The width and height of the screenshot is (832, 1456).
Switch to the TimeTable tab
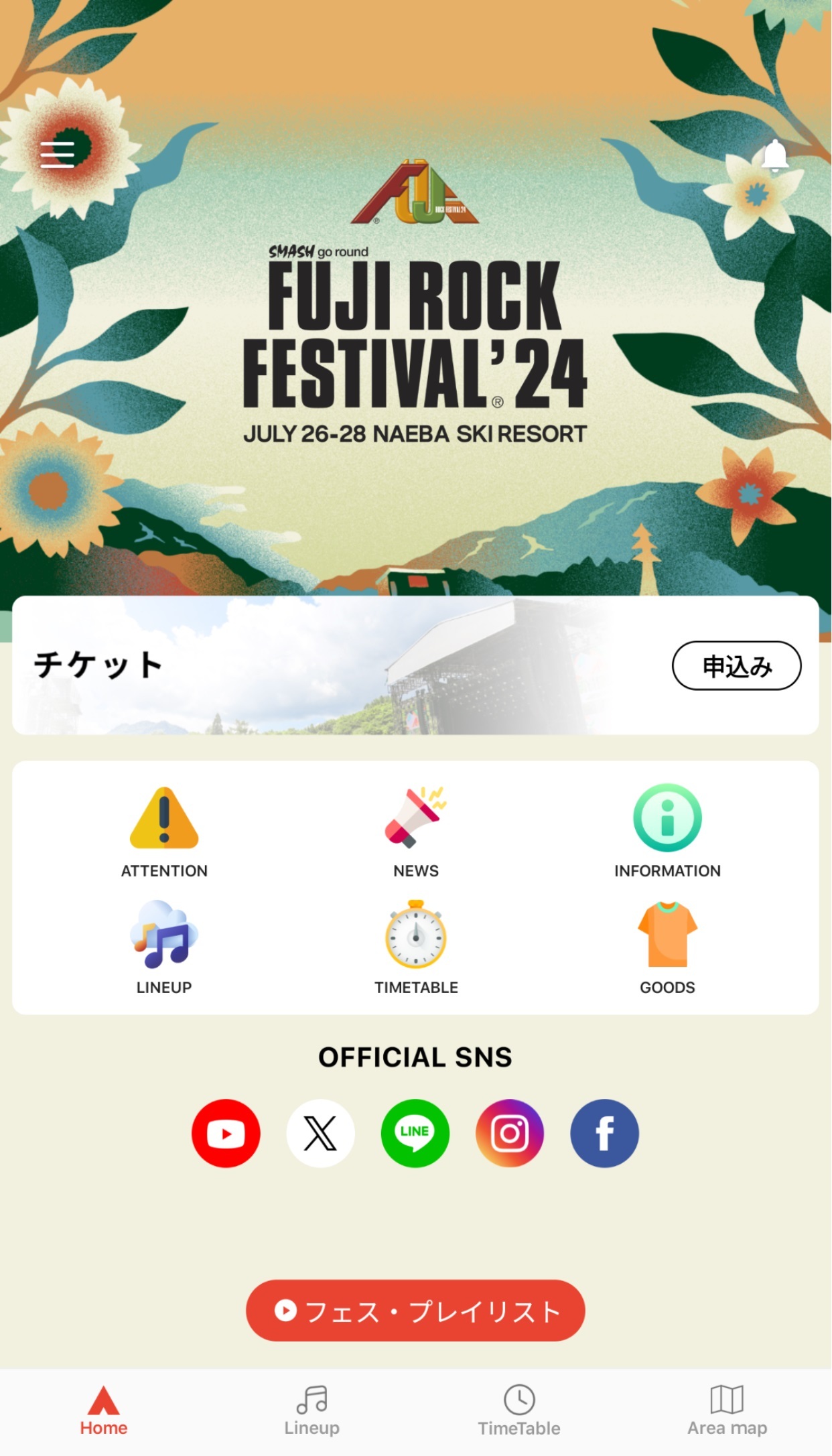(519, 1411)
